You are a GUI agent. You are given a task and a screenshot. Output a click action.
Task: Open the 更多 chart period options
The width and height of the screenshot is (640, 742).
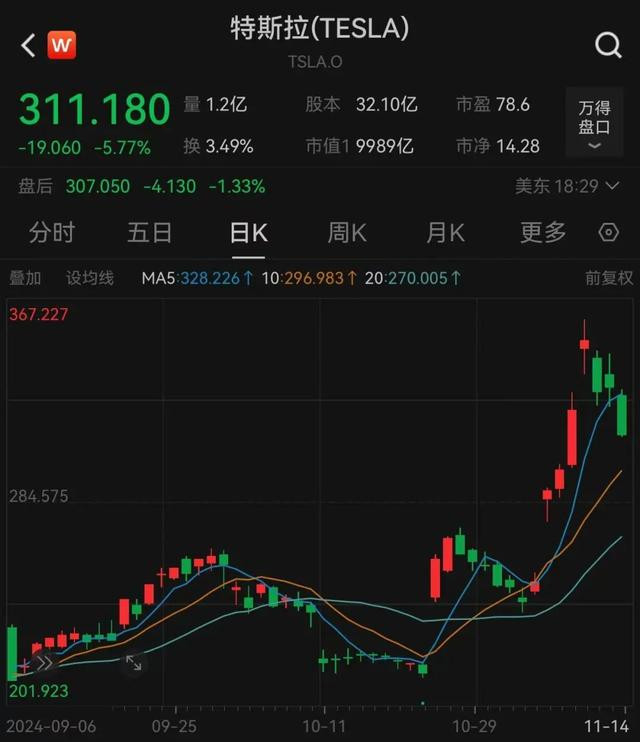click(543, 233)
